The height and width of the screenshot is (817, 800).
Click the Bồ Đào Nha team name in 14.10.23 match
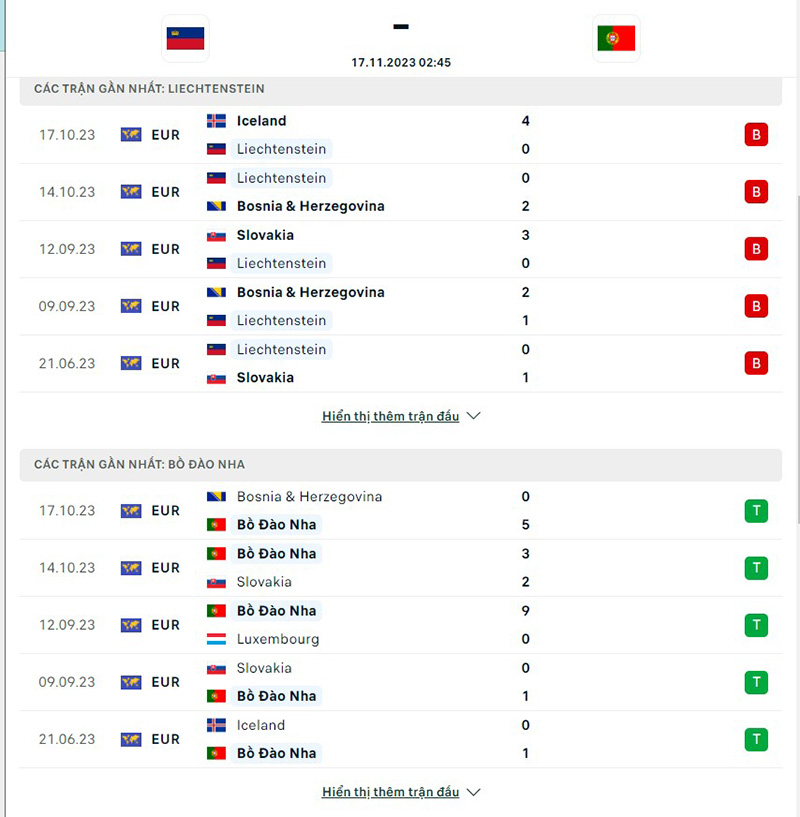pos(277,553)
